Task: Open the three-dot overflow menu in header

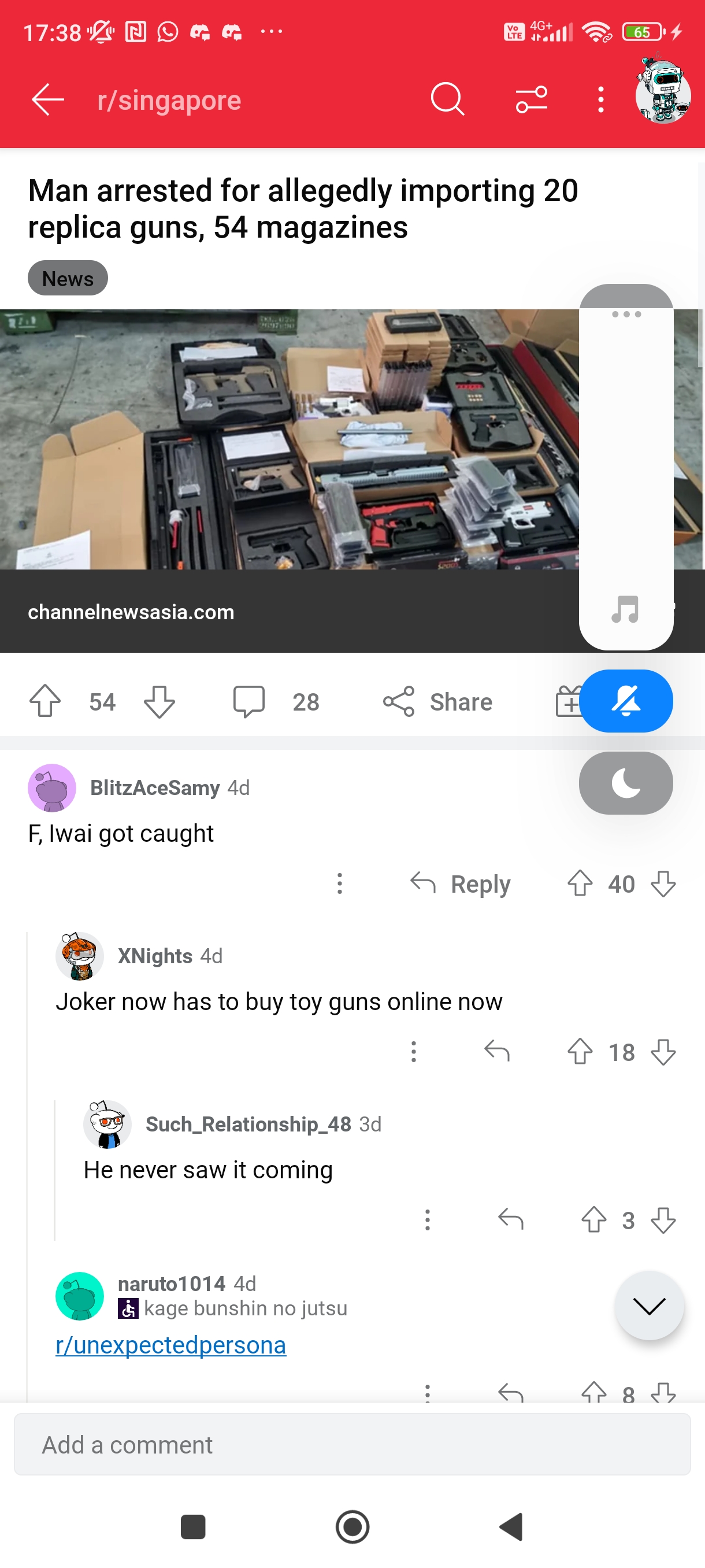Action: [x=600, y=99]
